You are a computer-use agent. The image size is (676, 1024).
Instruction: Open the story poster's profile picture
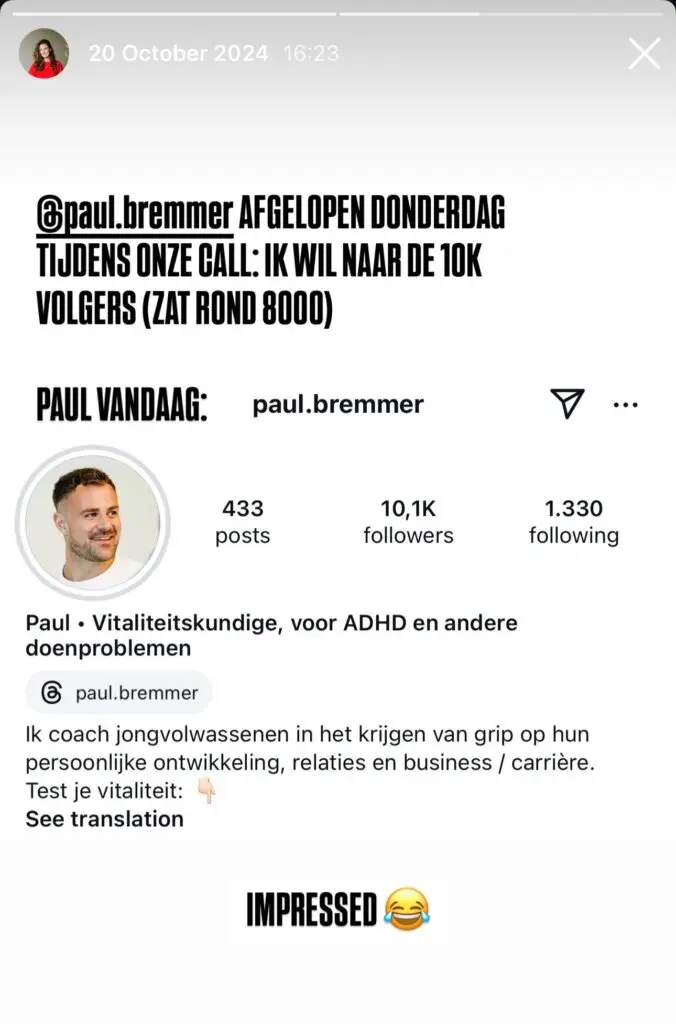[44, 54]
